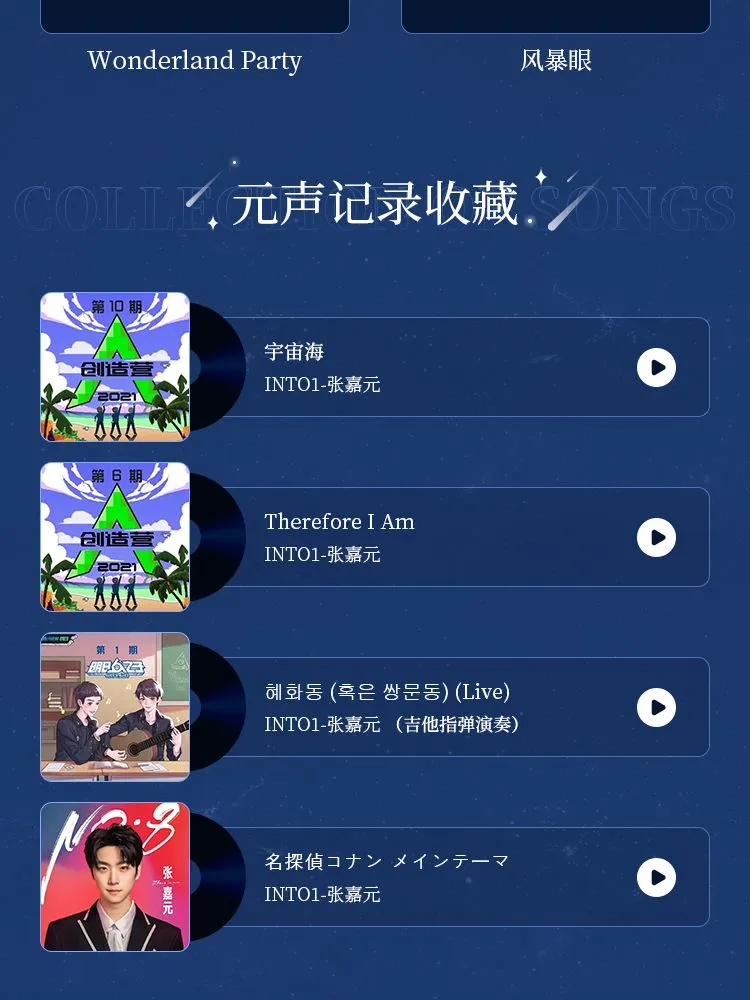Viewport: 750px width, 1000px height.
Task: Open the 第6期 album cover
Action: coord(115,537)
